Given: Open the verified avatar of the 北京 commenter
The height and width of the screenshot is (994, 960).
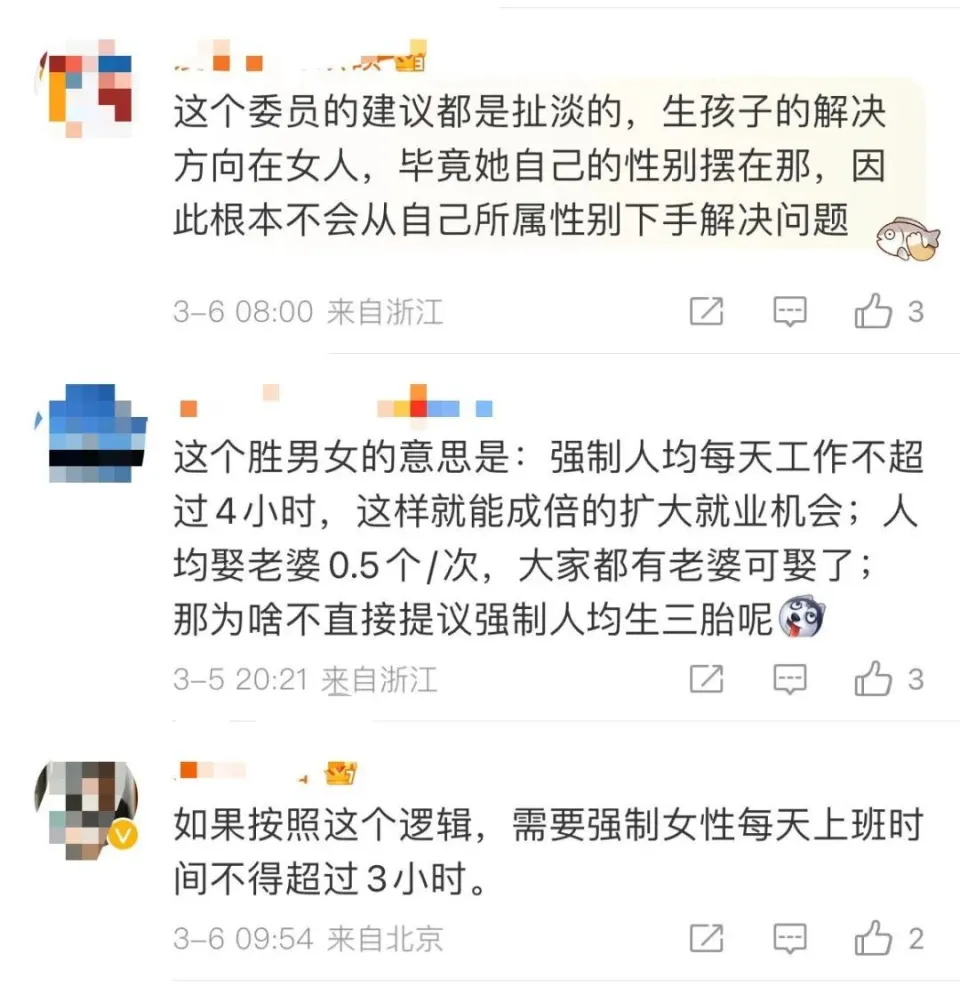Looking at the screenshot, I should (86, 810).
